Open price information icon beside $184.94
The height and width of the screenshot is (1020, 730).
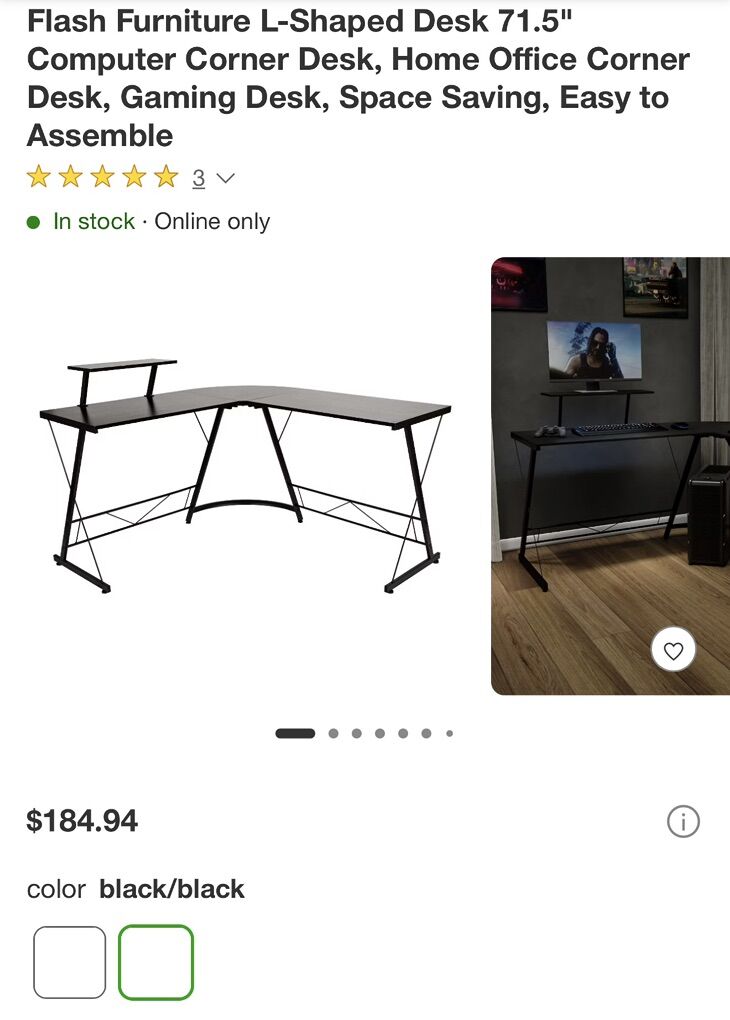tap(683, 822)
